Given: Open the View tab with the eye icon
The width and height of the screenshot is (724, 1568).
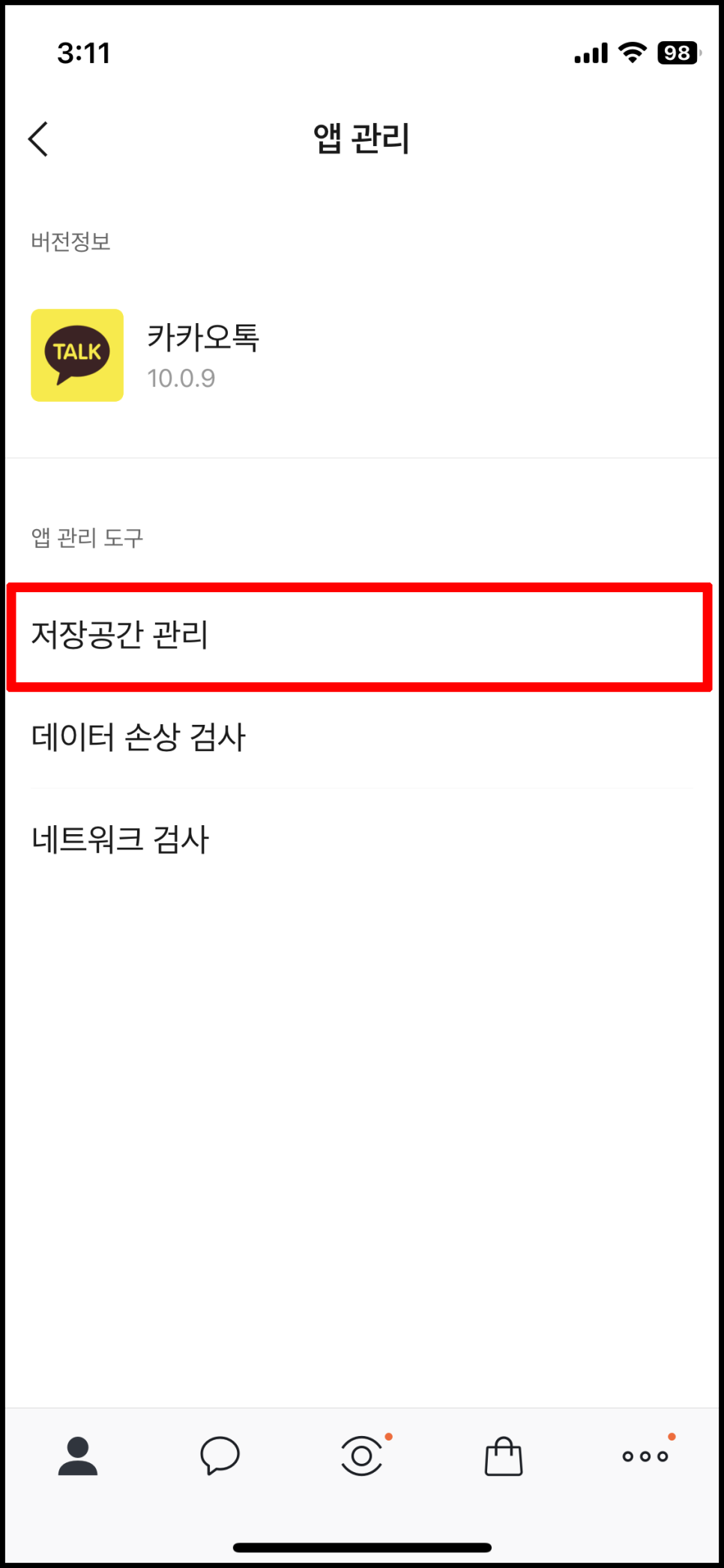Looking at the screenshot, I should coord(362,1456).
